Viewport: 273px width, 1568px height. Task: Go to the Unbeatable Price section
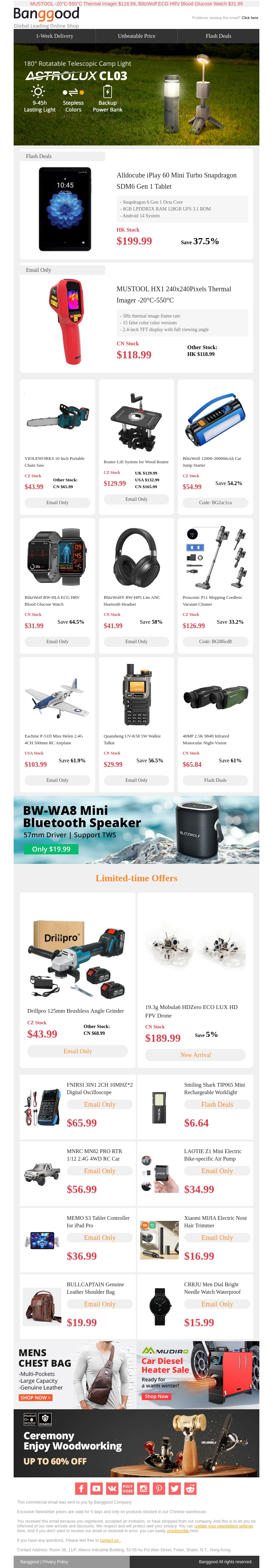click(x=136, y=36)
